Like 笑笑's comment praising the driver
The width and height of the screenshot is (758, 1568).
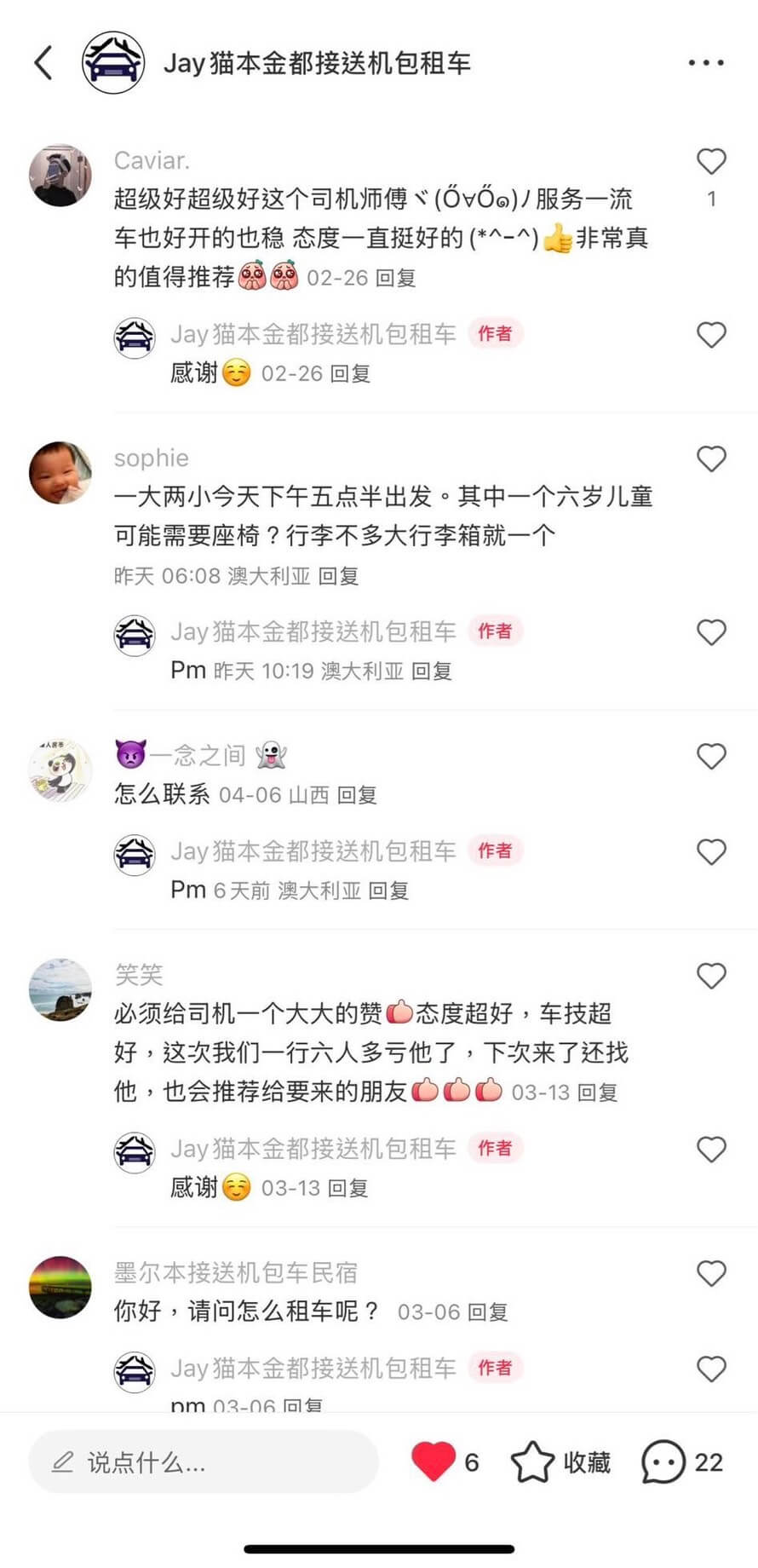711,976
